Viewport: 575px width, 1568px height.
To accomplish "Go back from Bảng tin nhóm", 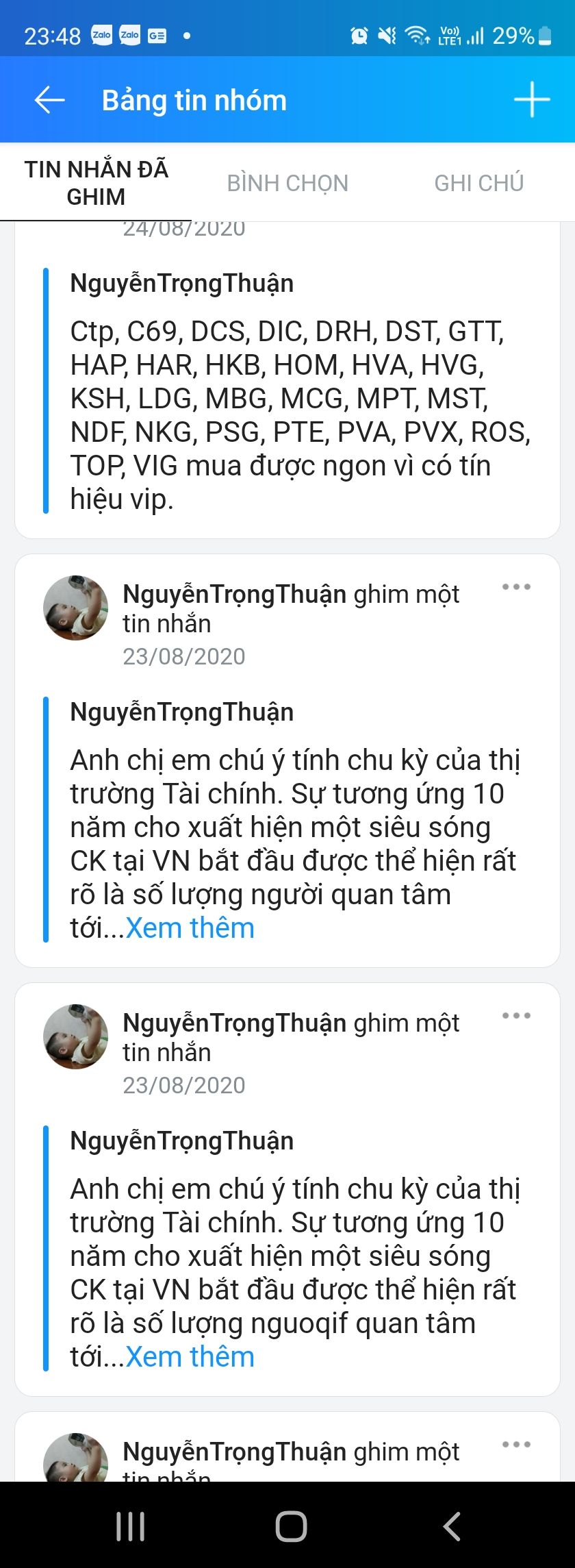I will click(49, 100).
